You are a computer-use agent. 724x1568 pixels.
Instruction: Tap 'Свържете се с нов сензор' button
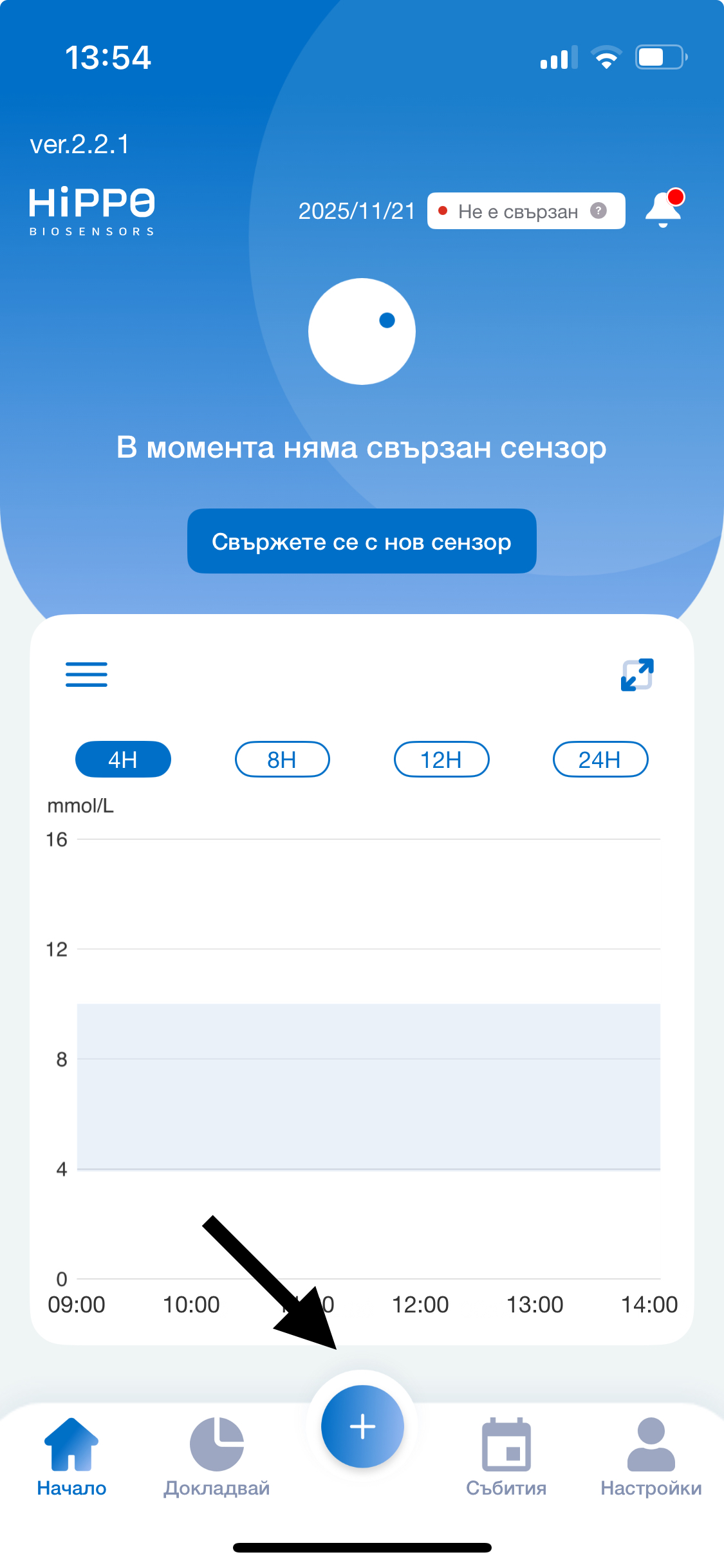[362, 541]
